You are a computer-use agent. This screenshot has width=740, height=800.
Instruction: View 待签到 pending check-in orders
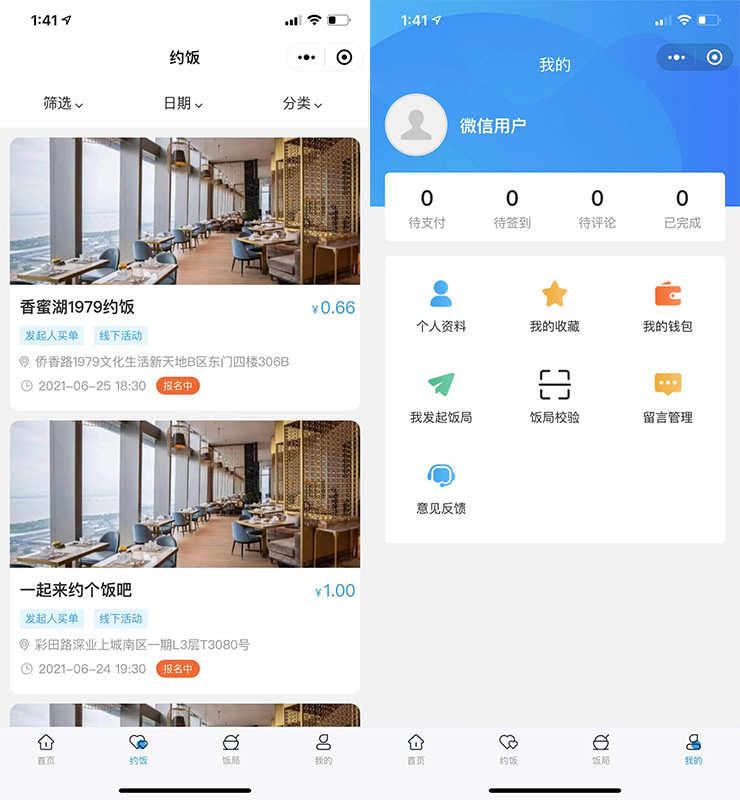pyautogui.click(x=512, y=209)
